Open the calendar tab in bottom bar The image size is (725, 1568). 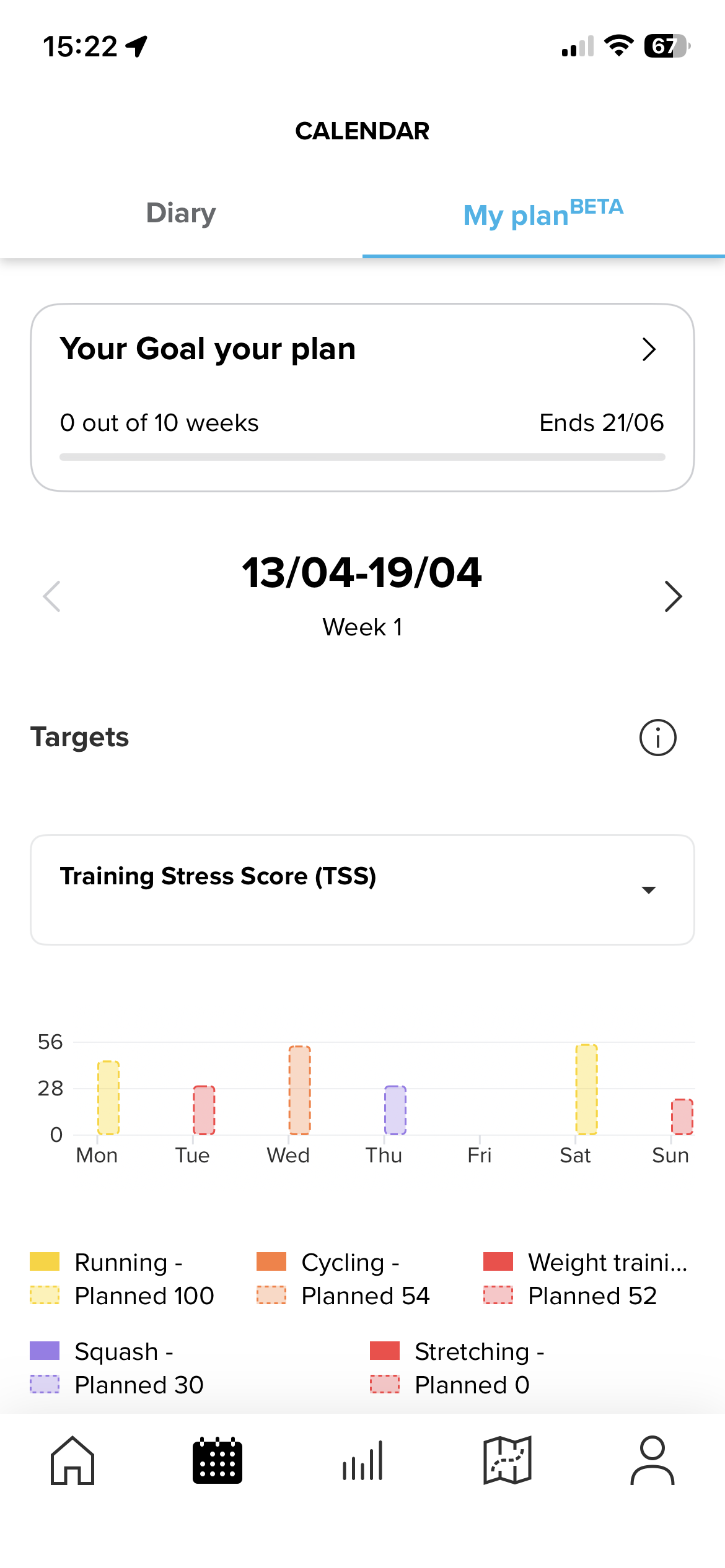pos(217,1460)
